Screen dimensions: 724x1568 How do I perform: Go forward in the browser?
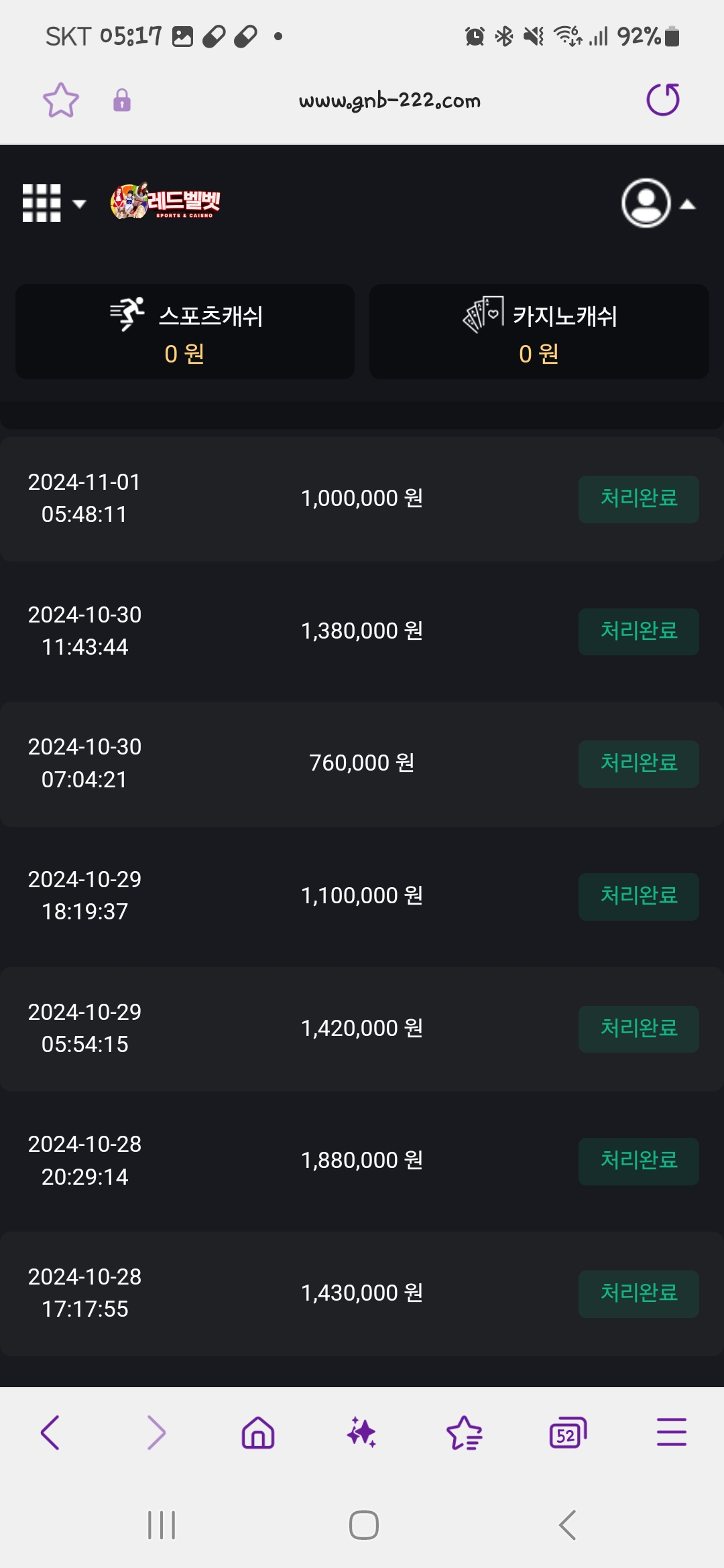pyautogui.click(x=156, y=1433)
